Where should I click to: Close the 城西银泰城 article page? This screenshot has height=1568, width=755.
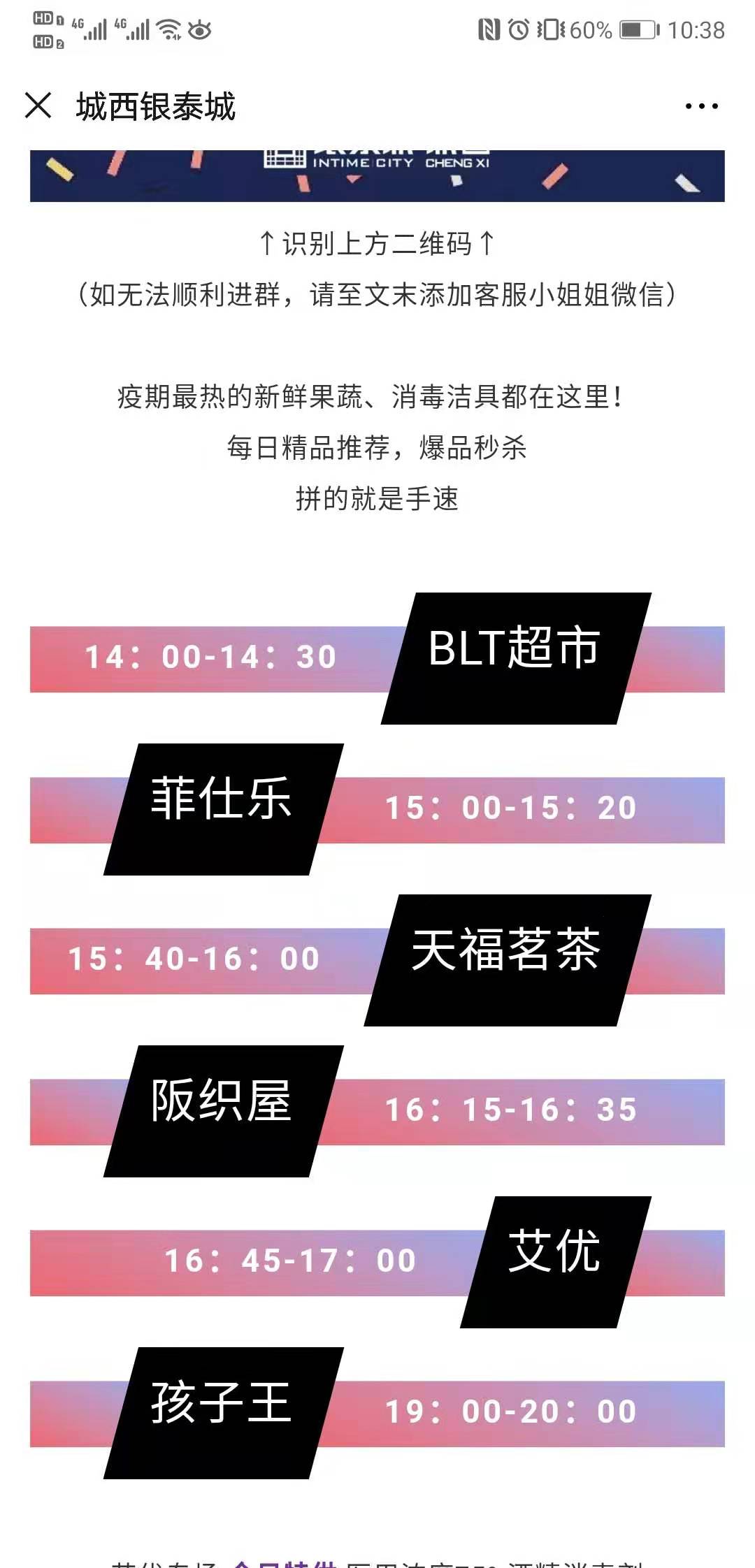tap(38, 106)
